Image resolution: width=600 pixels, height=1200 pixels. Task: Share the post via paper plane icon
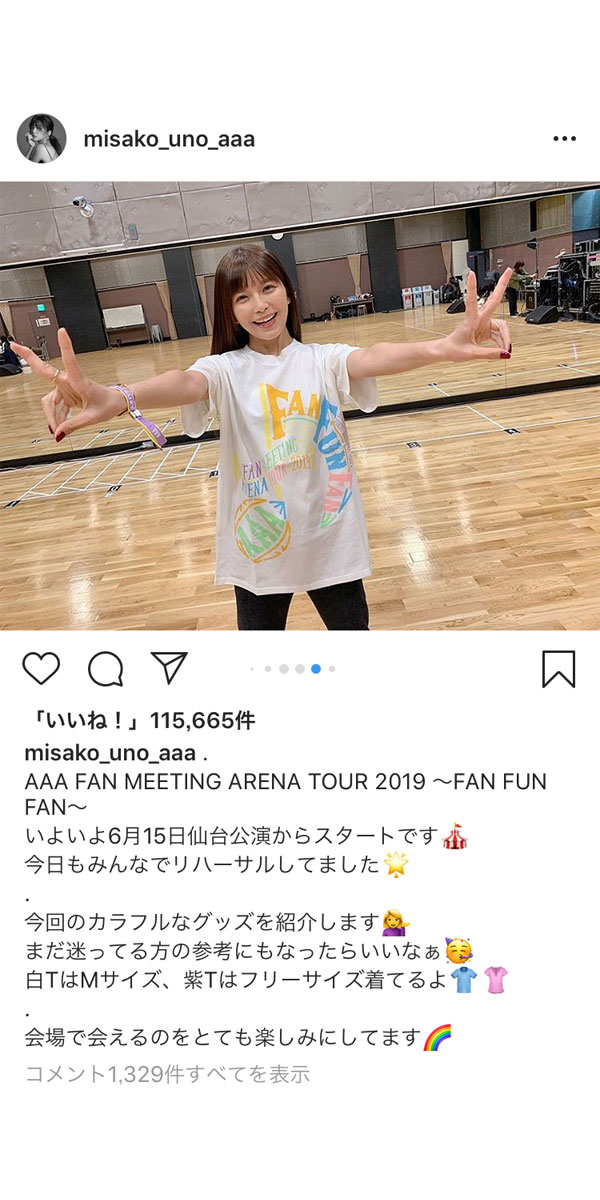(169, 667)
